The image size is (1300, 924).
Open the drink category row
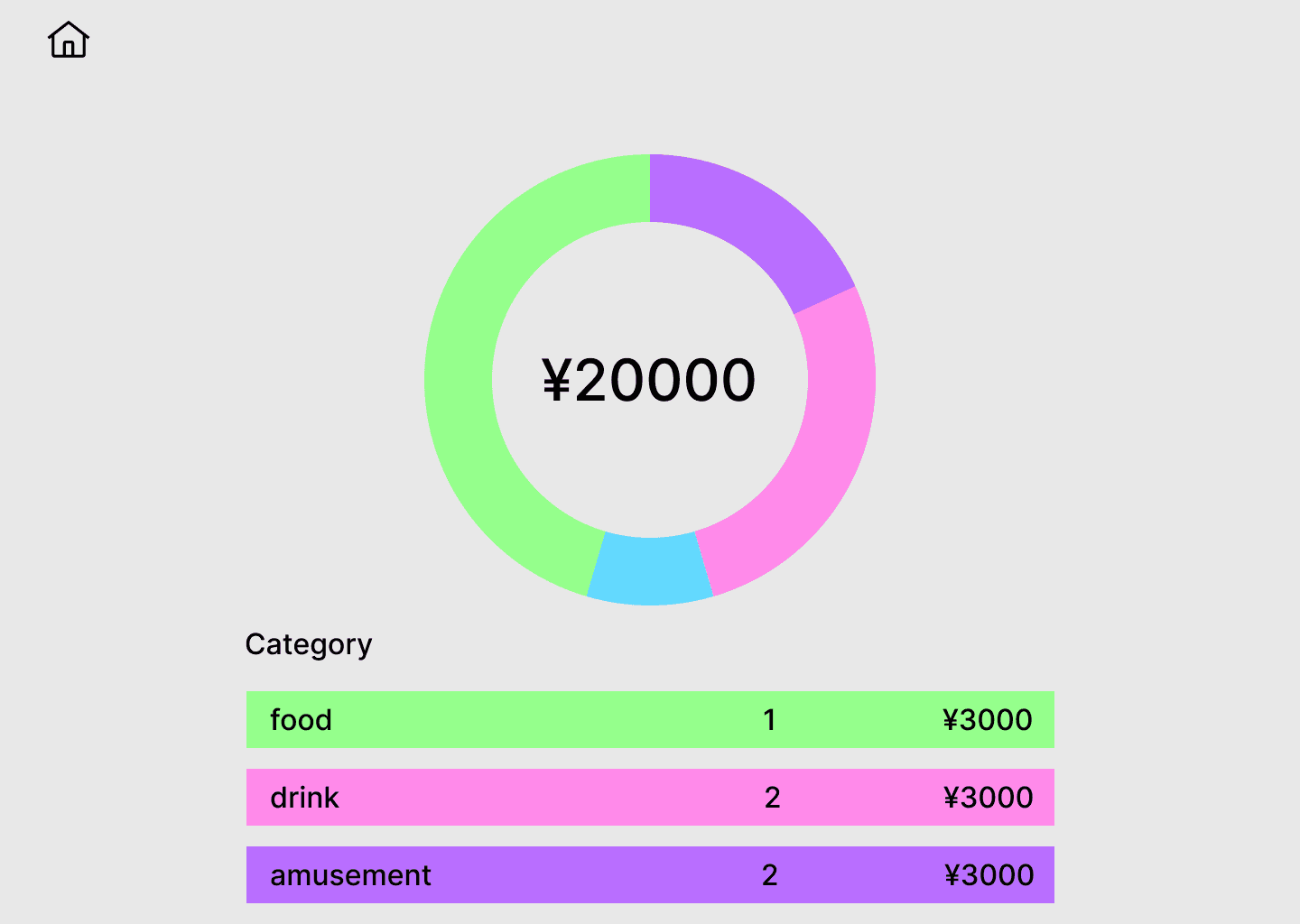(649, 798)
